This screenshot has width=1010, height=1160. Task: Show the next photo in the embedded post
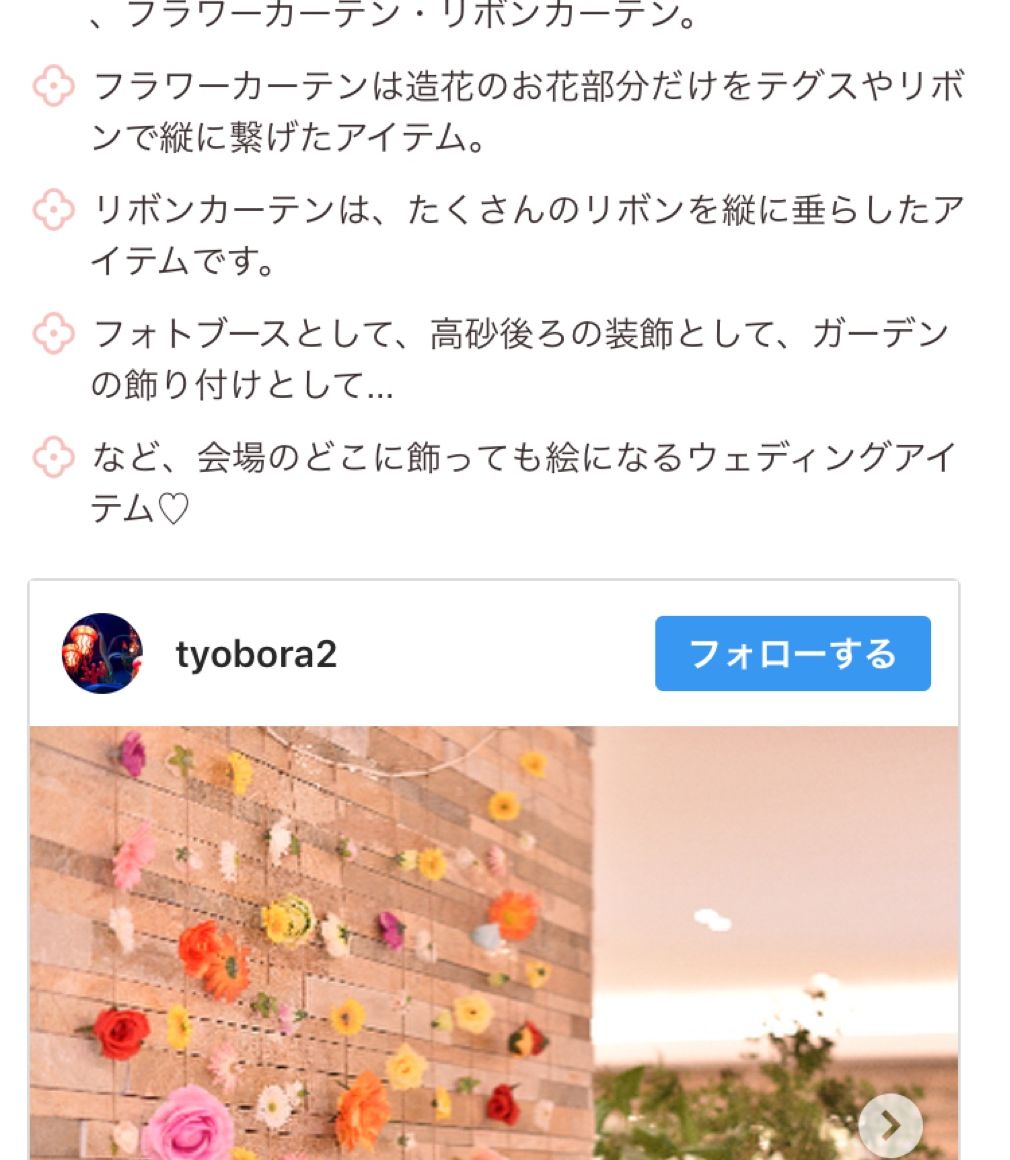(889, 1126)
